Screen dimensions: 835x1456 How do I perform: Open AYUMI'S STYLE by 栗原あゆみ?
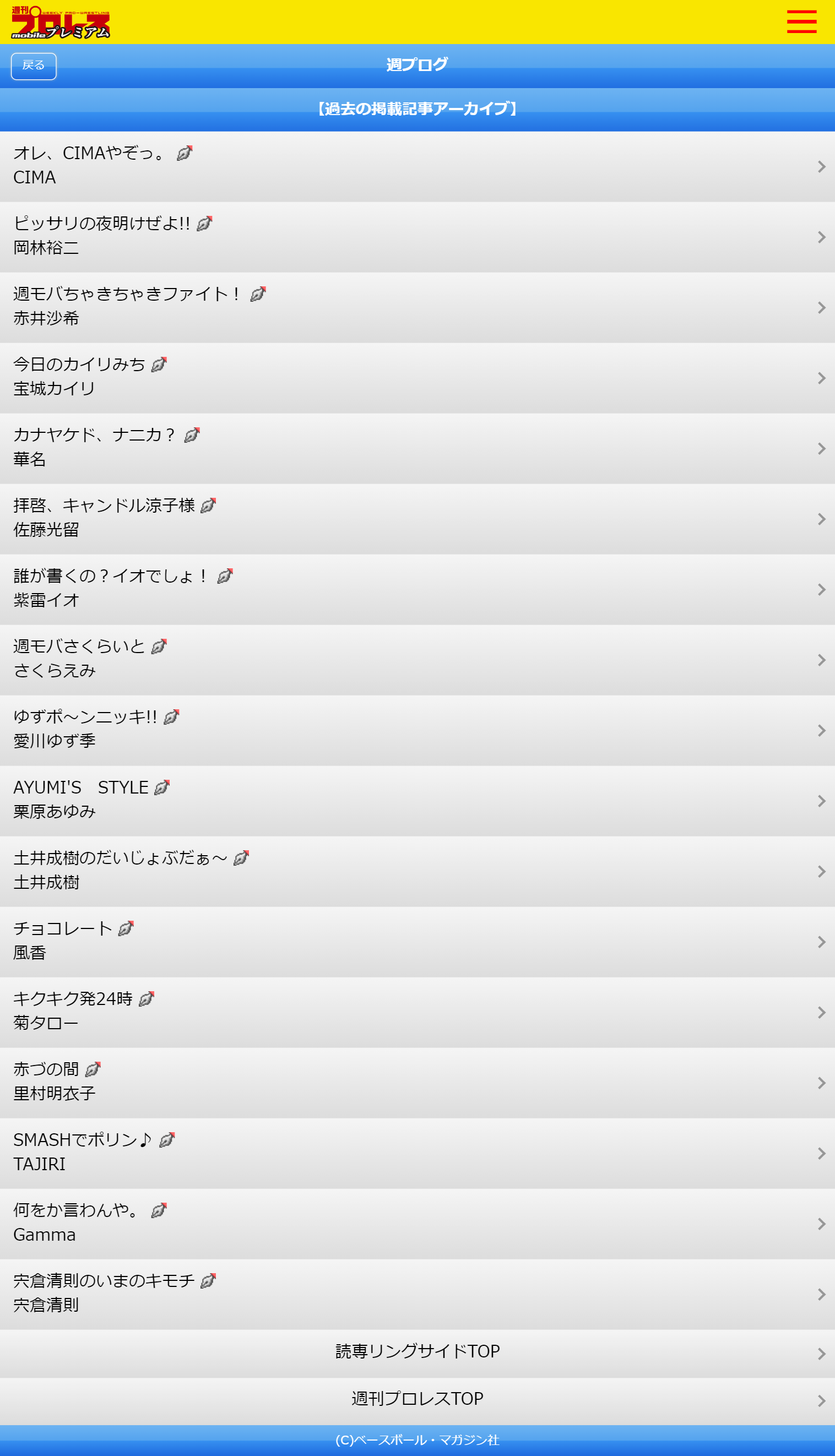[x=417, y=801]
